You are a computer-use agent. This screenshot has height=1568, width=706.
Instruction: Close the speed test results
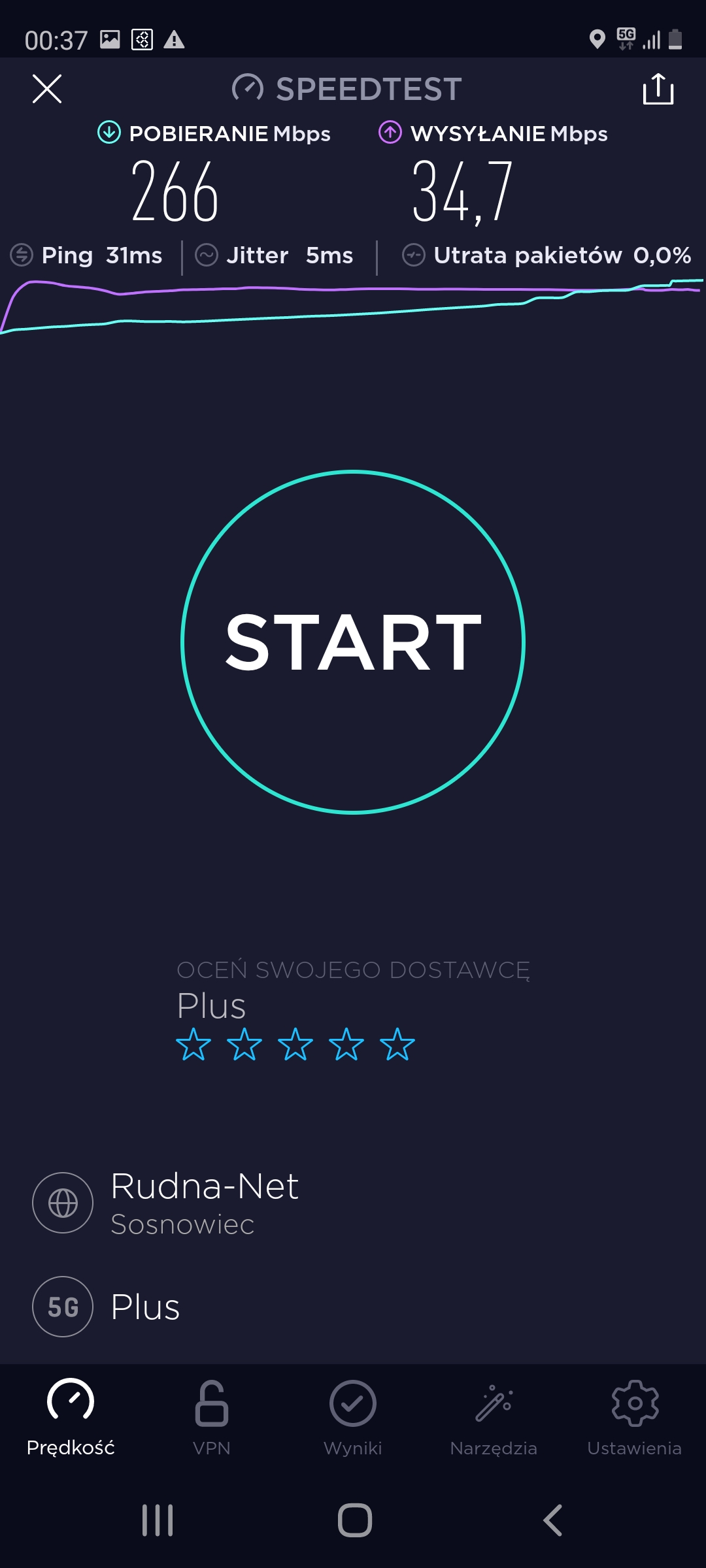(x=47, y=89)
